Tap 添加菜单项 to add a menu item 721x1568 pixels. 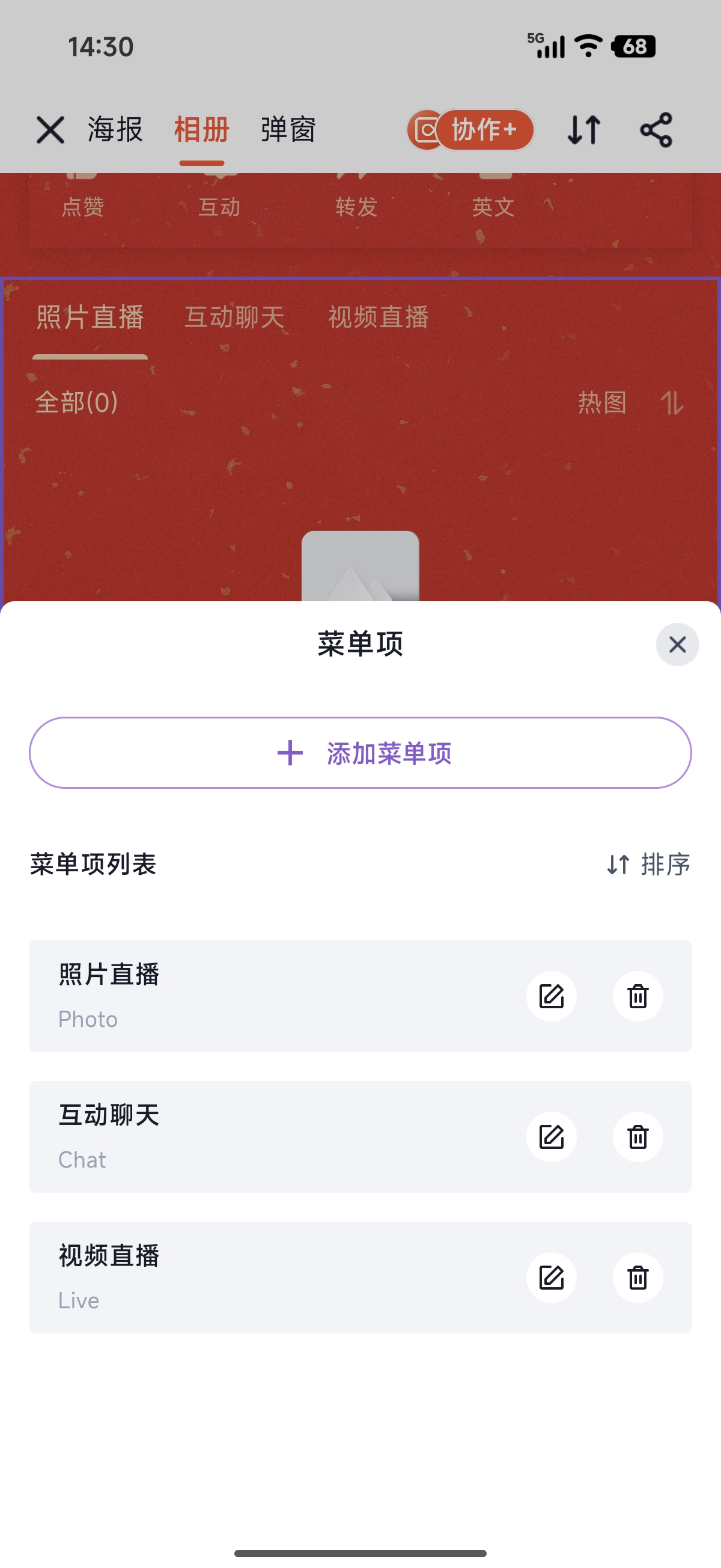pos(360,753)
